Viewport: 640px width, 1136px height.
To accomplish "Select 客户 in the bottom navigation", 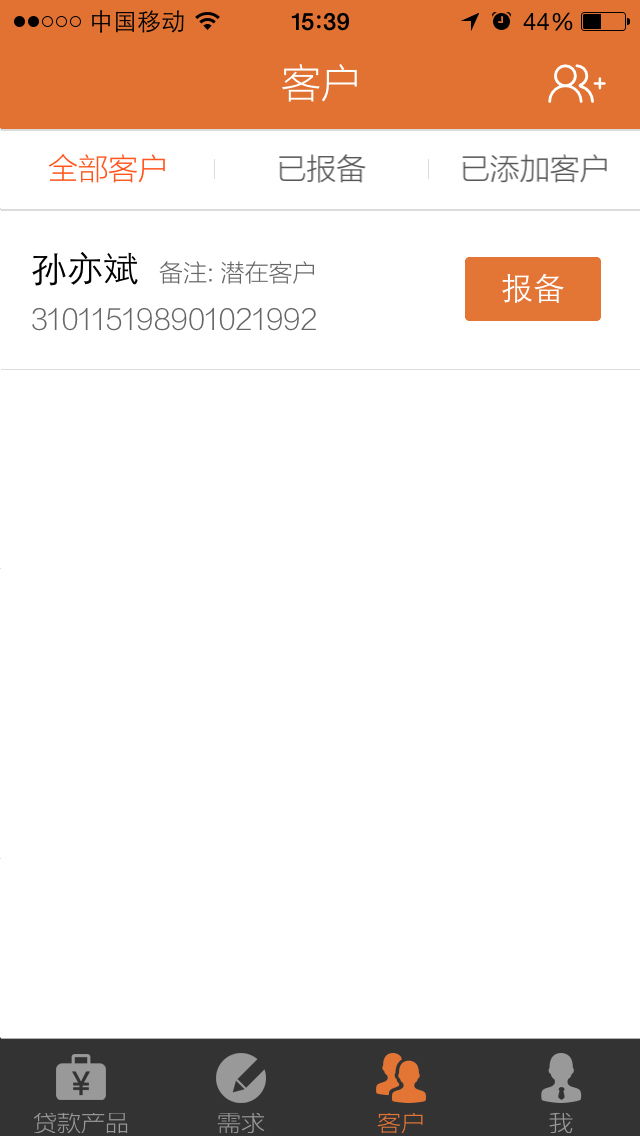I will click(401, 1092).
